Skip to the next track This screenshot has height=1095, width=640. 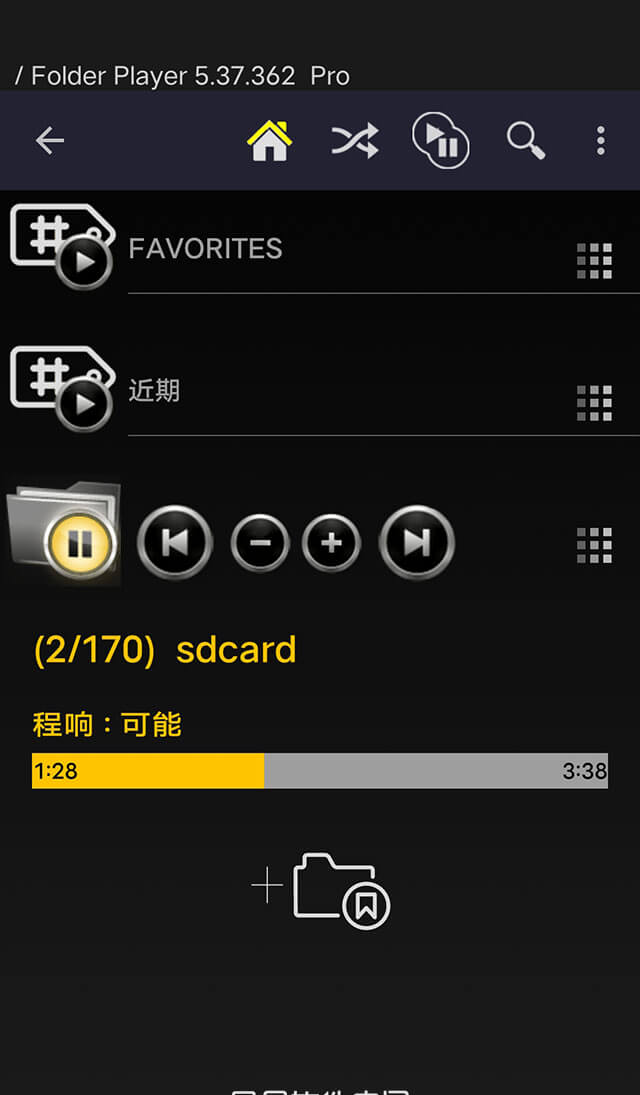[417, 543]
